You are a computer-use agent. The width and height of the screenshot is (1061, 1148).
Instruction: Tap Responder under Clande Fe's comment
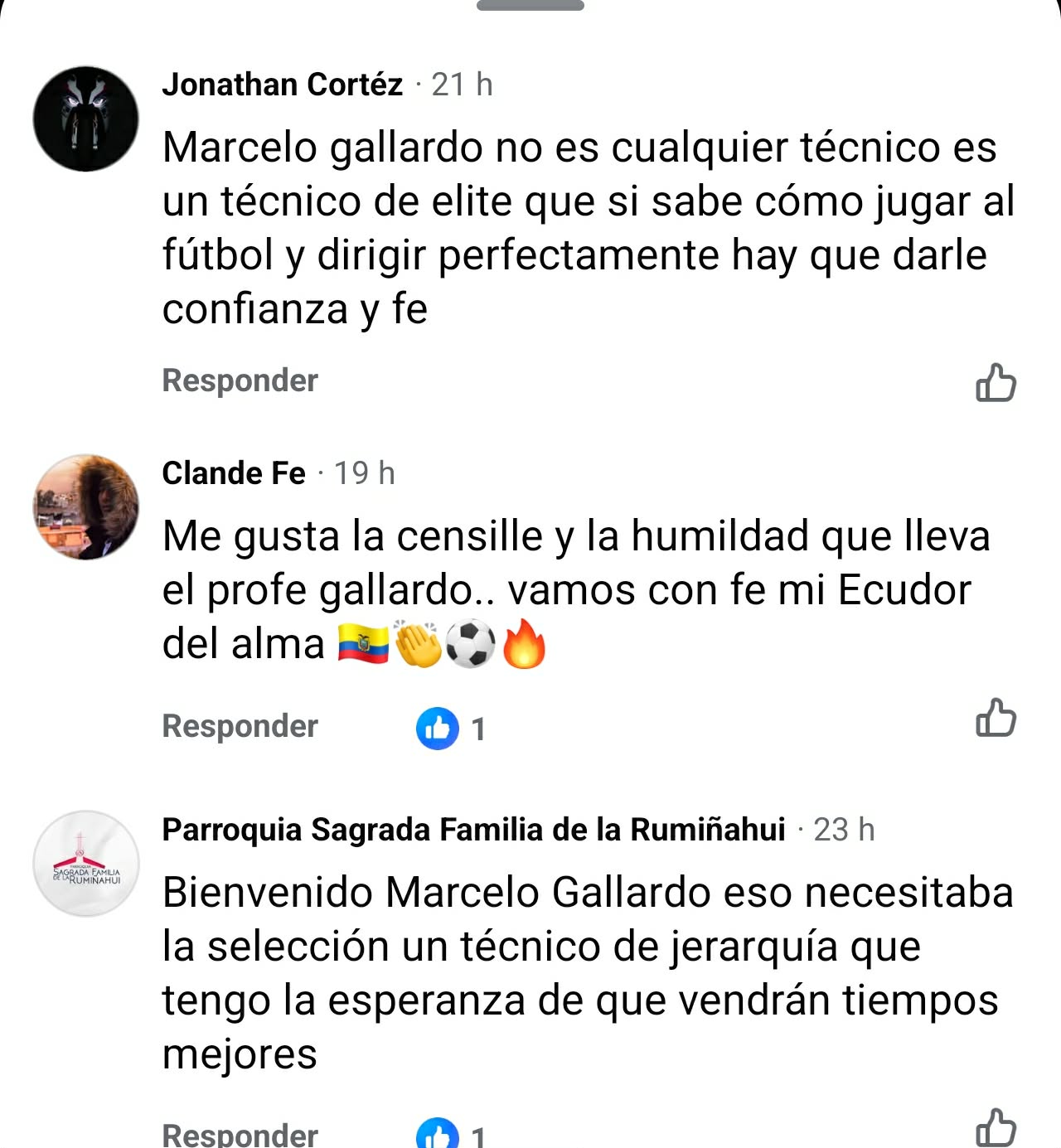click(240, 726)
